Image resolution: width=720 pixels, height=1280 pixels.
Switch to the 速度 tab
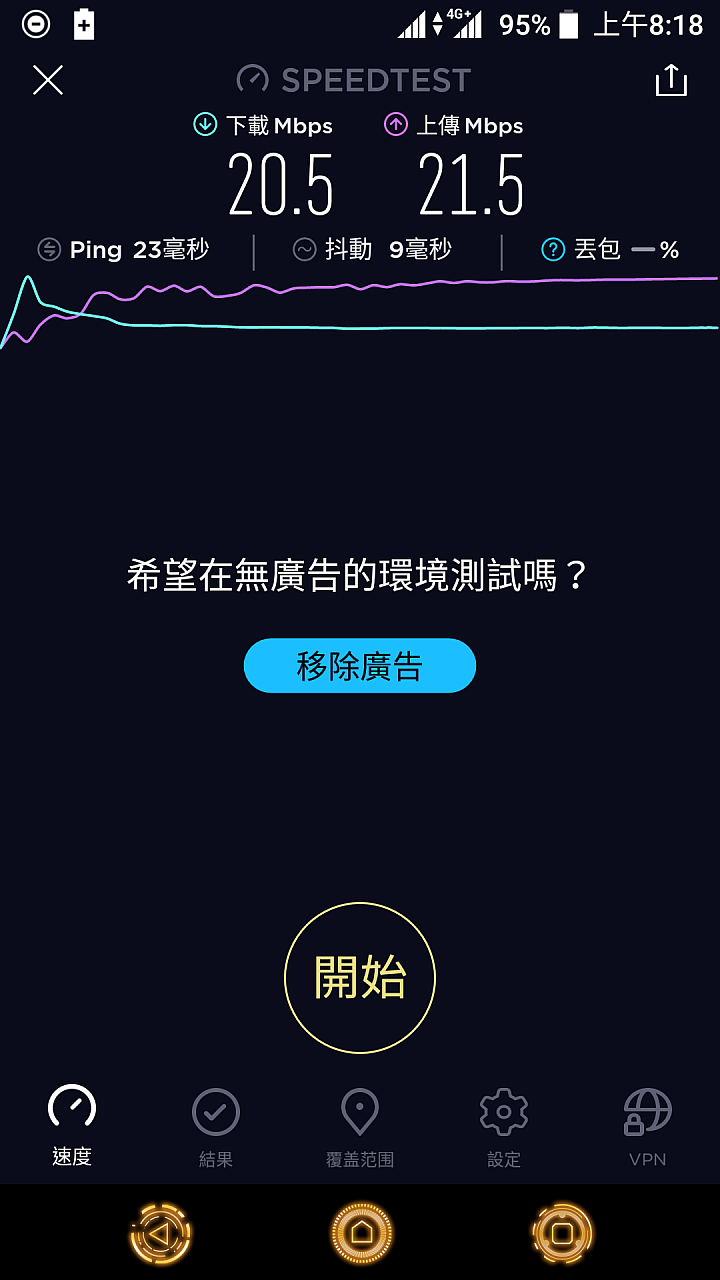[72, 1126]
